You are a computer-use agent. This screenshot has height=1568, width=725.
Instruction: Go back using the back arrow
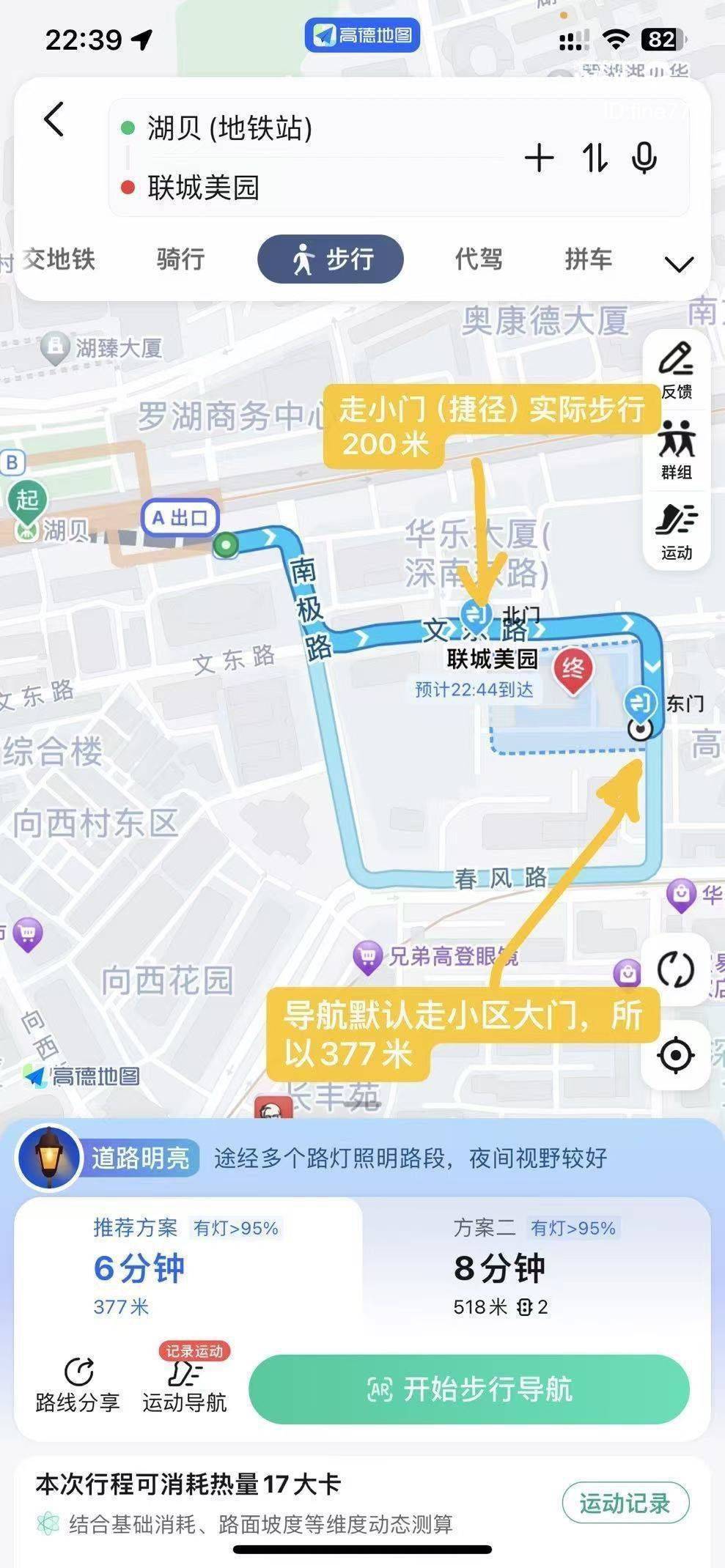54,119
